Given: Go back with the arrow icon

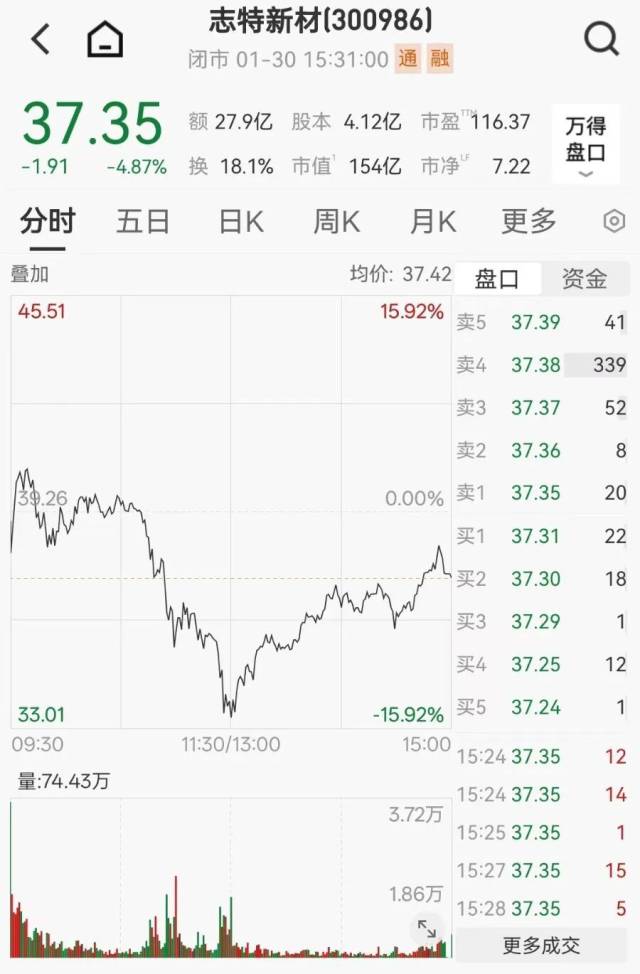Looking at the screenshot, I should point(40,40).
